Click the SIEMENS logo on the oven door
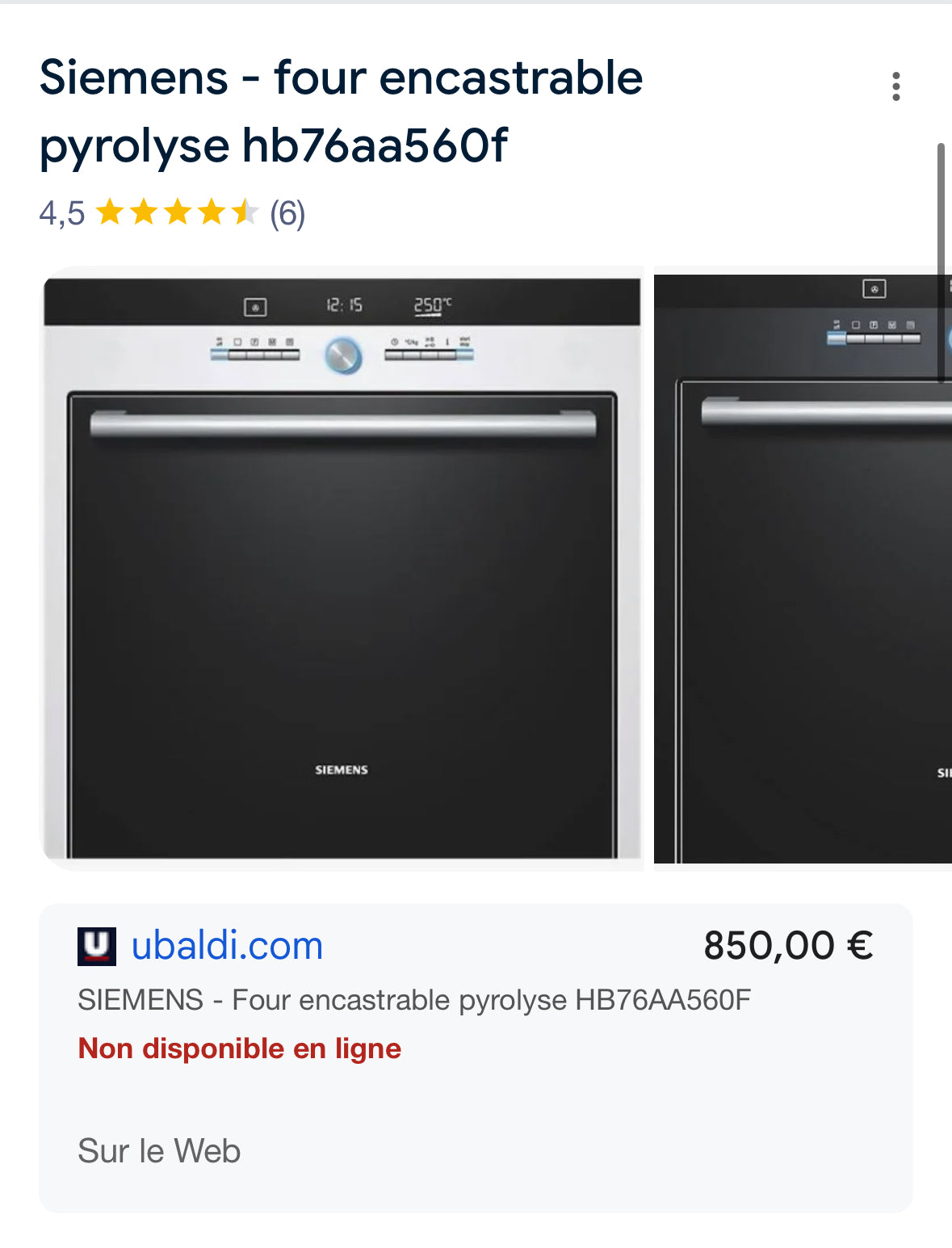 [x=340, y=769]
